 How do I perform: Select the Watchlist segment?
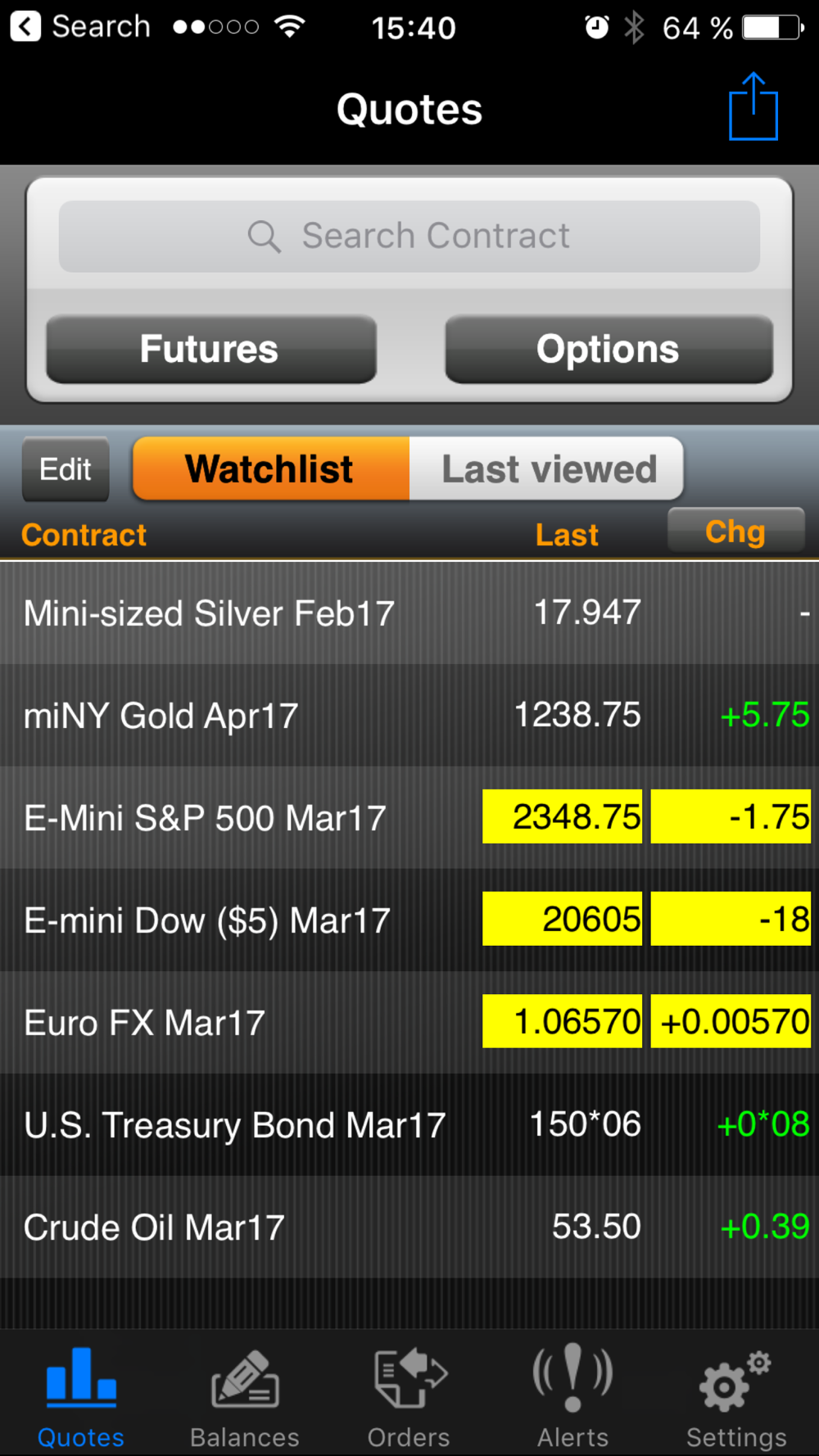tap(271, 469)
